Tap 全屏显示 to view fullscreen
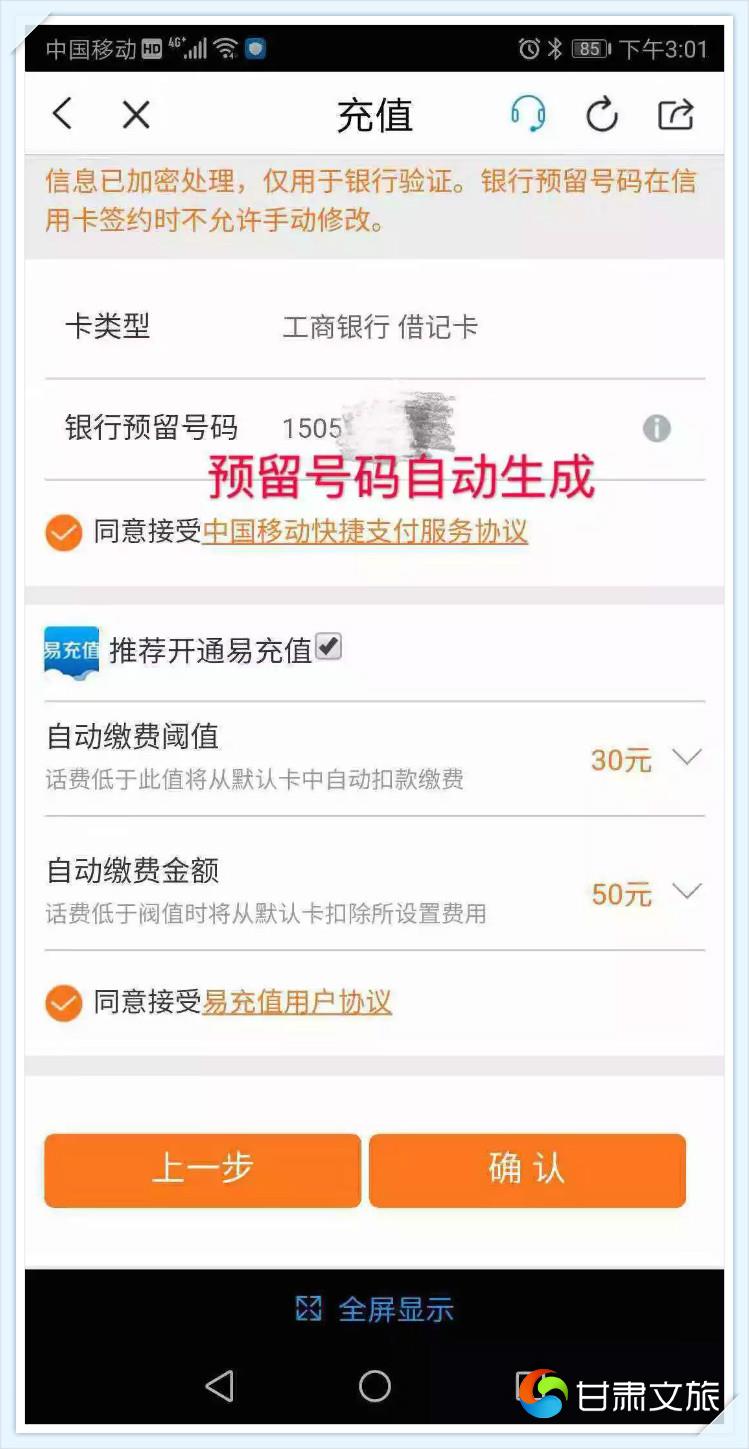 [x=375, y=1309]
